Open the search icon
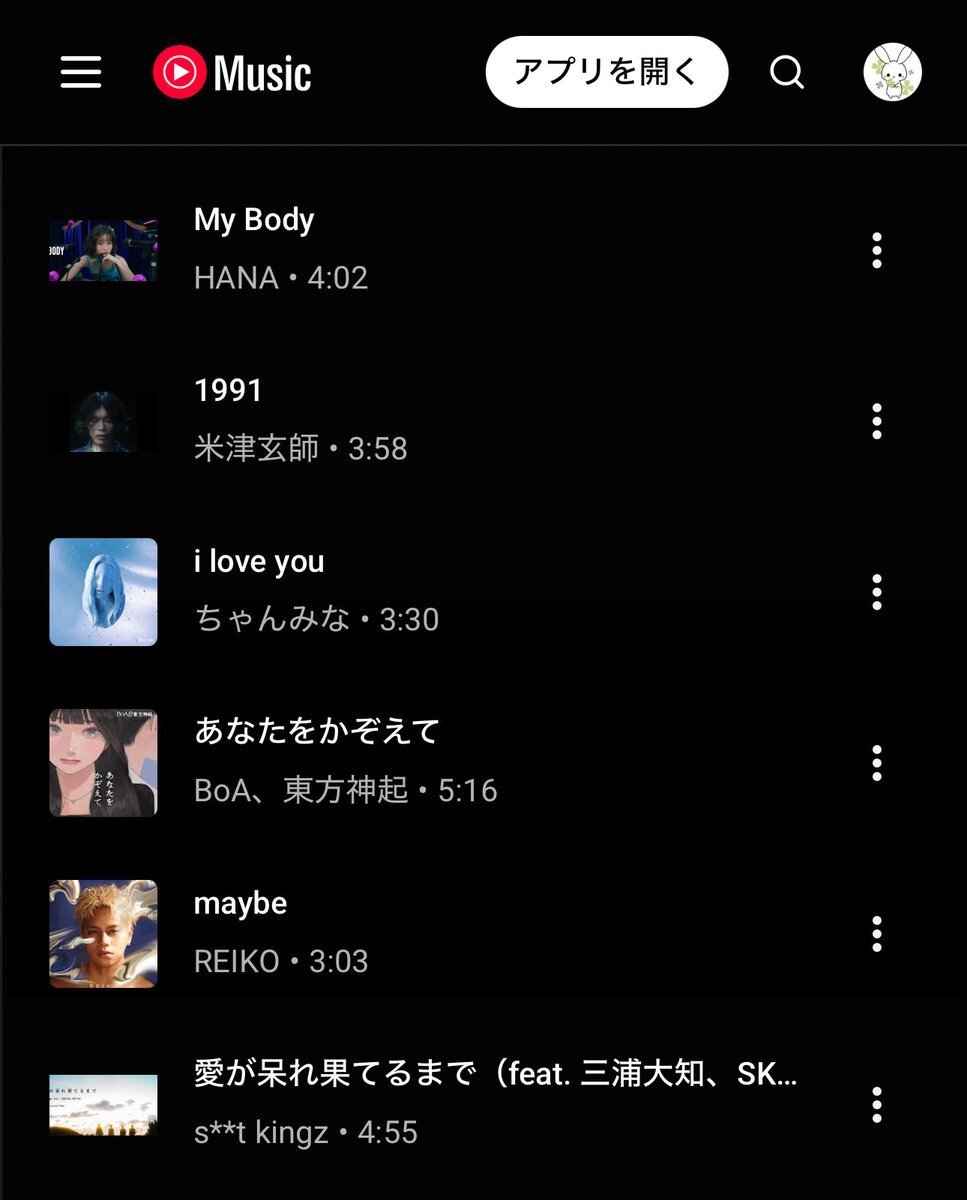 (x=786, y=71)
